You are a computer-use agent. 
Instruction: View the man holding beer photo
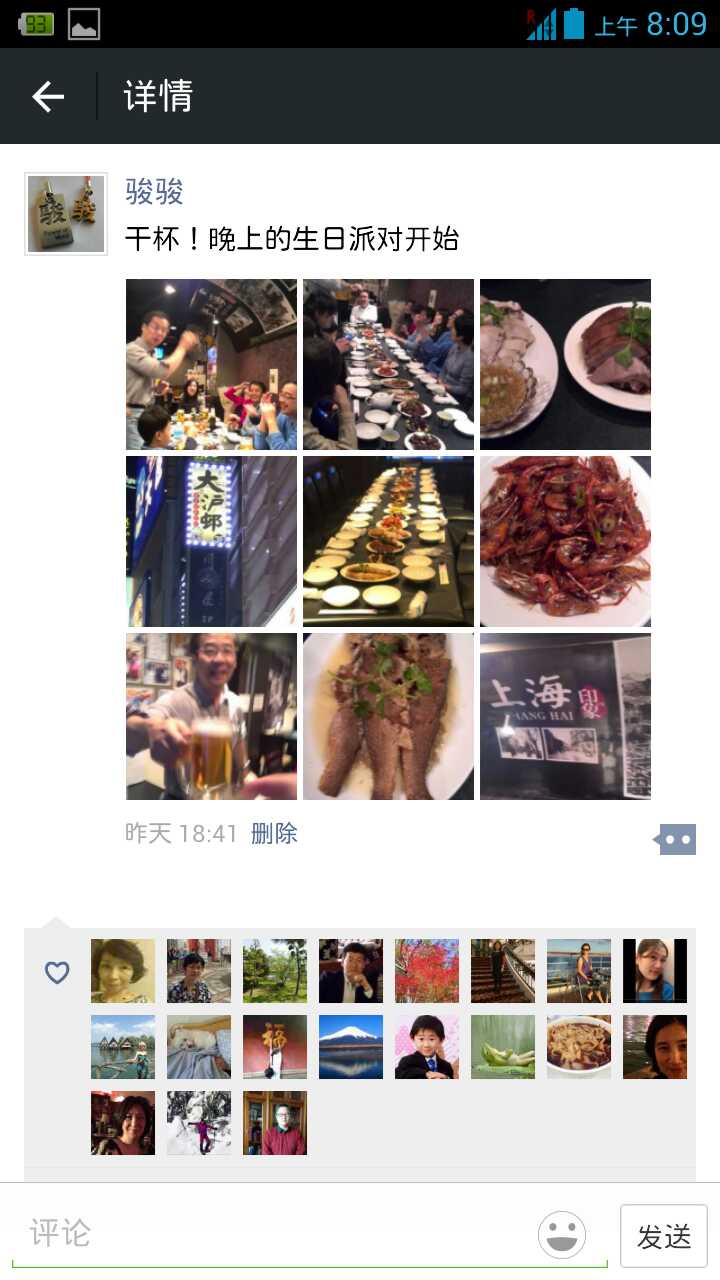click(x=211, y=716)
